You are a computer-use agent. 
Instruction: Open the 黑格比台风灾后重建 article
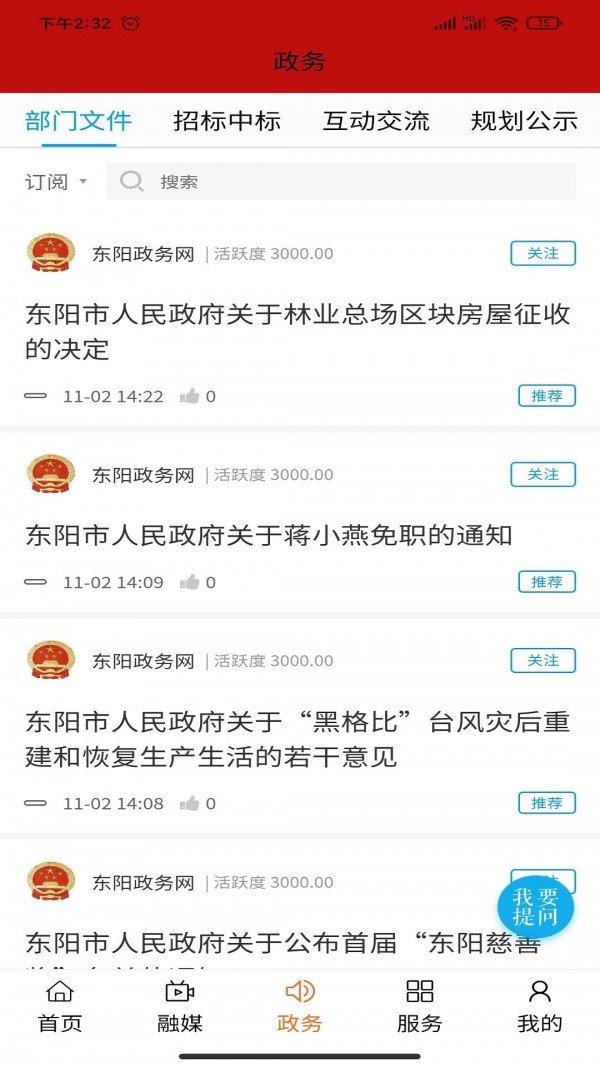pyautogui.click(x=297, y=738)
